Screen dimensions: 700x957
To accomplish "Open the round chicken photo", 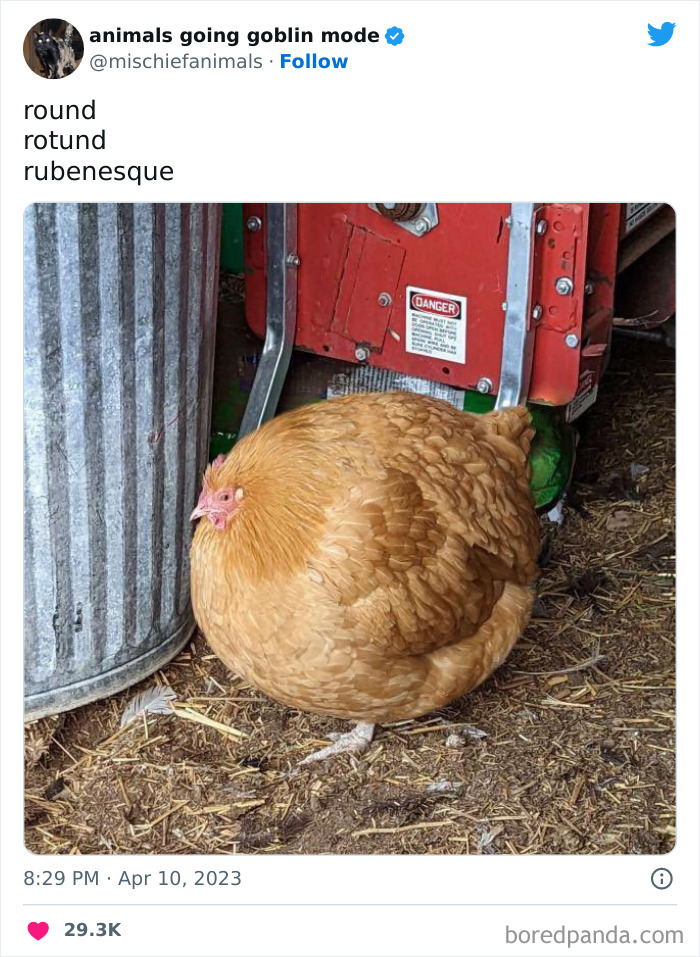I will pos(350,529).
